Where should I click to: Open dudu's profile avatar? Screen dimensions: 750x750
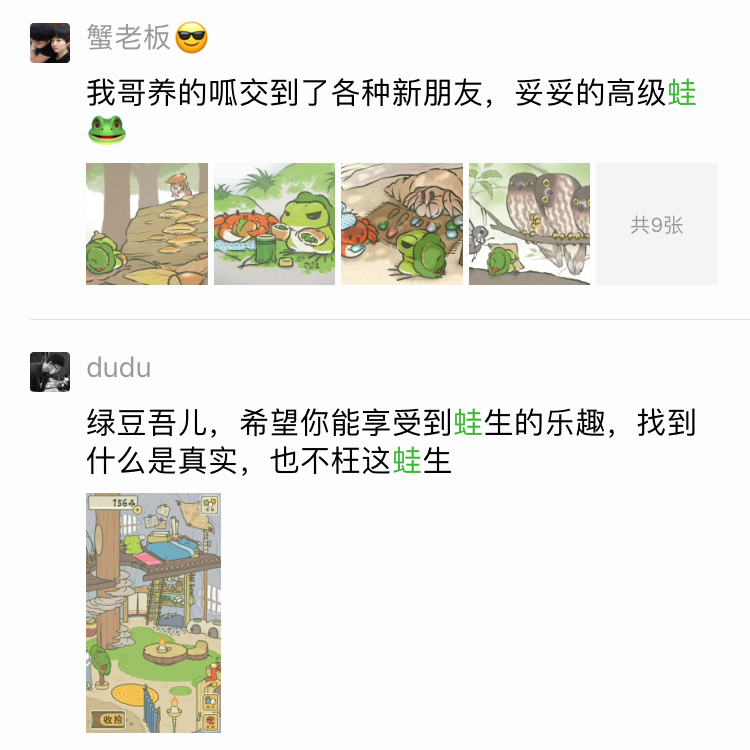point(50,371)
